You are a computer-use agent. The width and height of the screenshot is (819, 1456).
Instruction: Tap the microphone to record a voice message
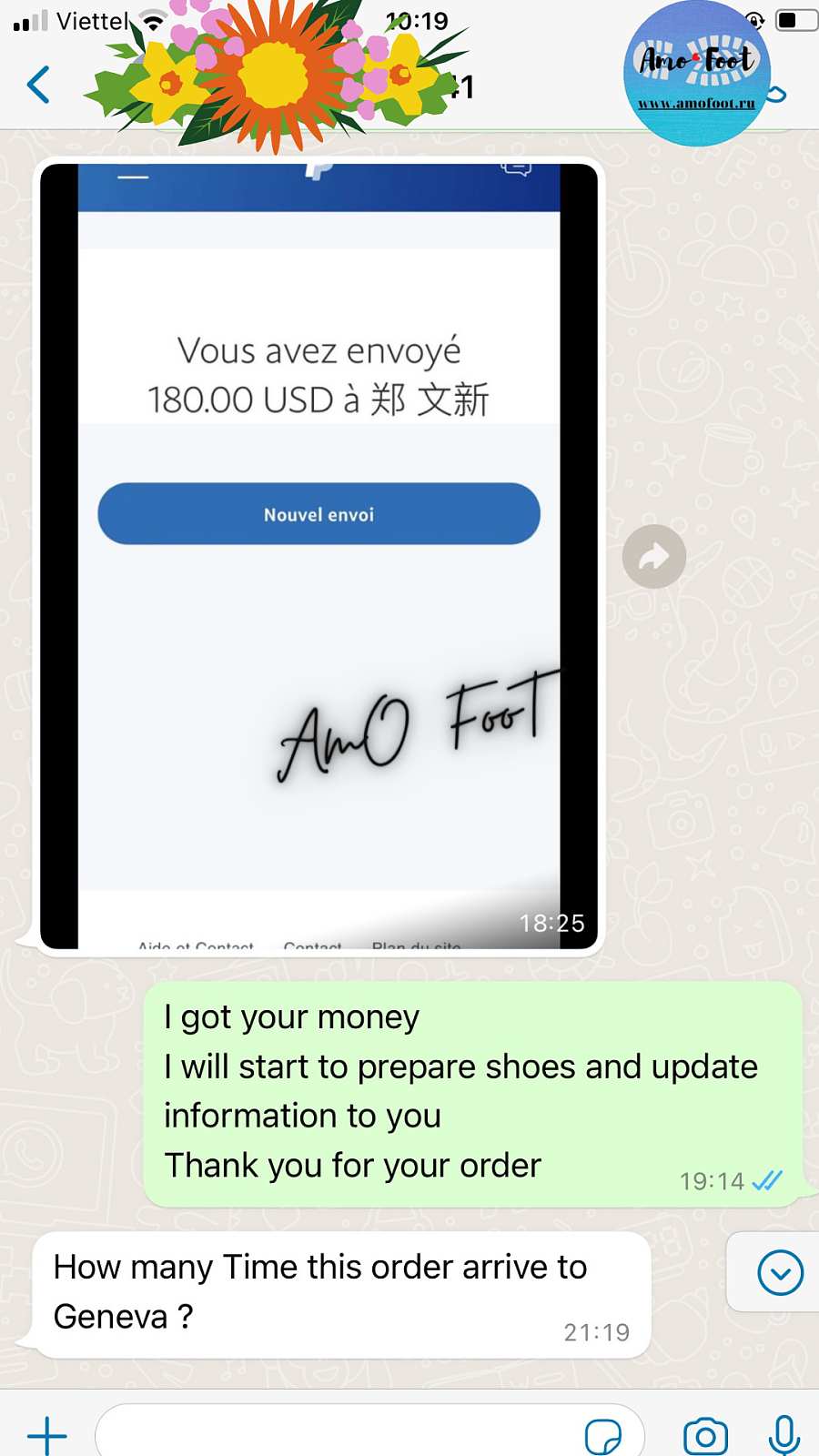coord(784,1435)
